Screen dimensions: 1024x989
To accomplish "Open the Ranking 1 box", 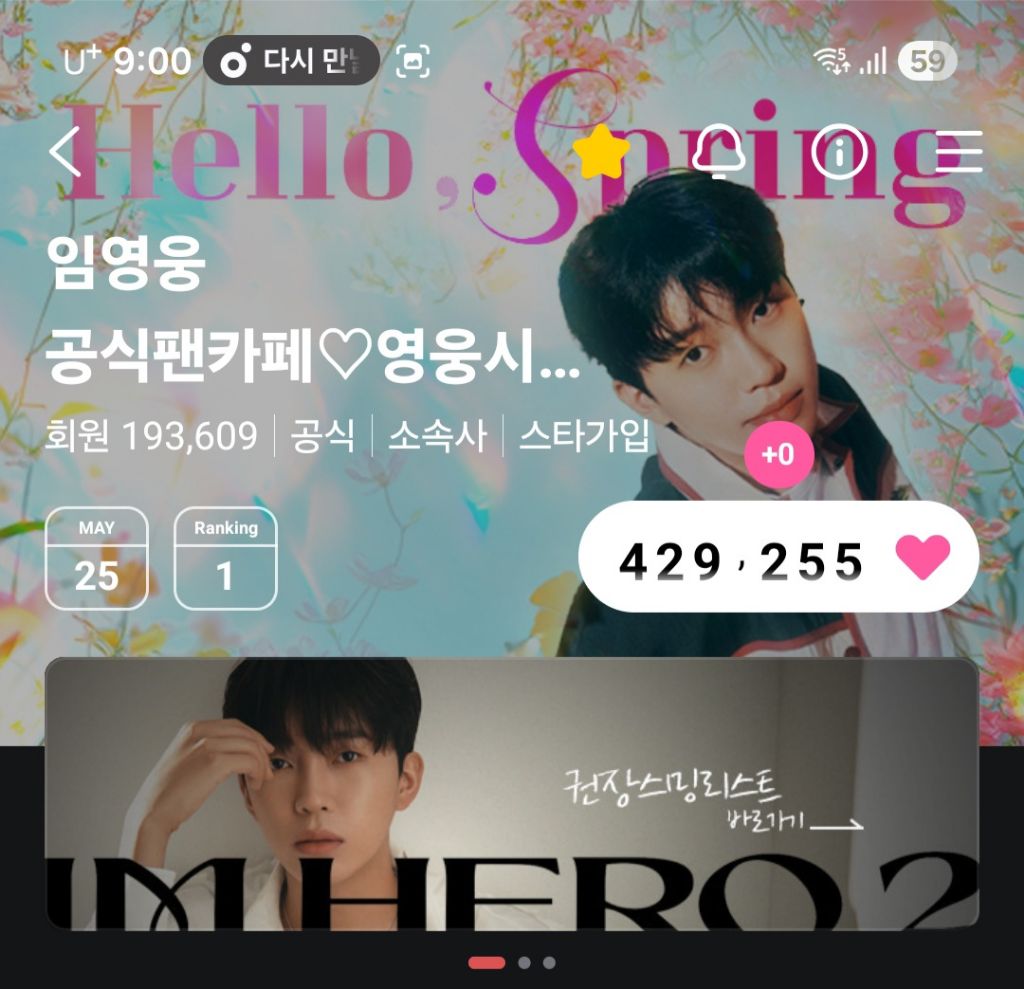I will [x=225, y=559].
